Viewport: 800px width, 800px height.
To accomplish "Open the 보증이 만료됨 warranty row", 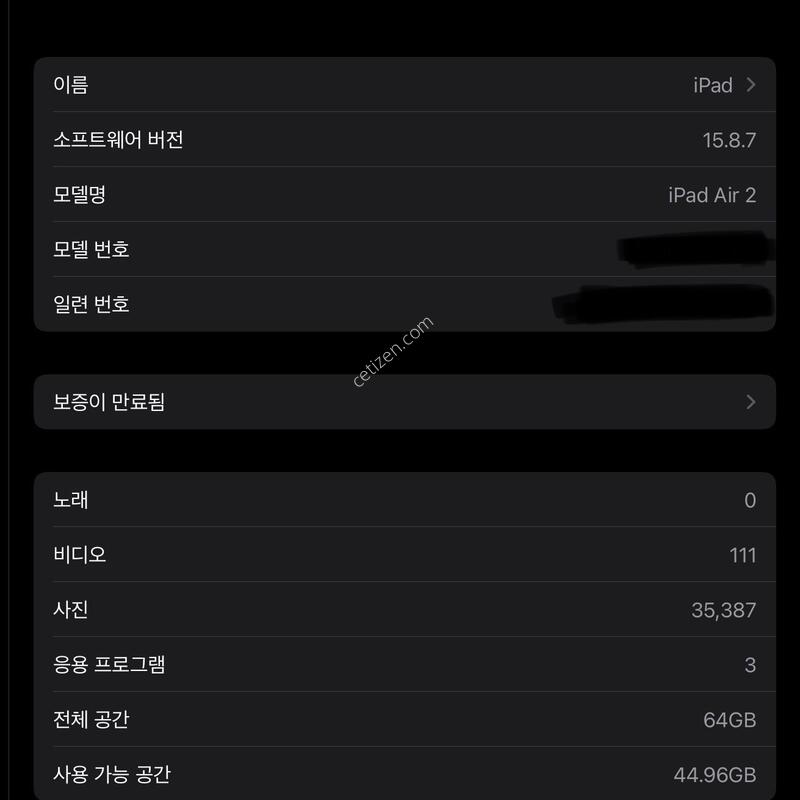I will [404, 402].
